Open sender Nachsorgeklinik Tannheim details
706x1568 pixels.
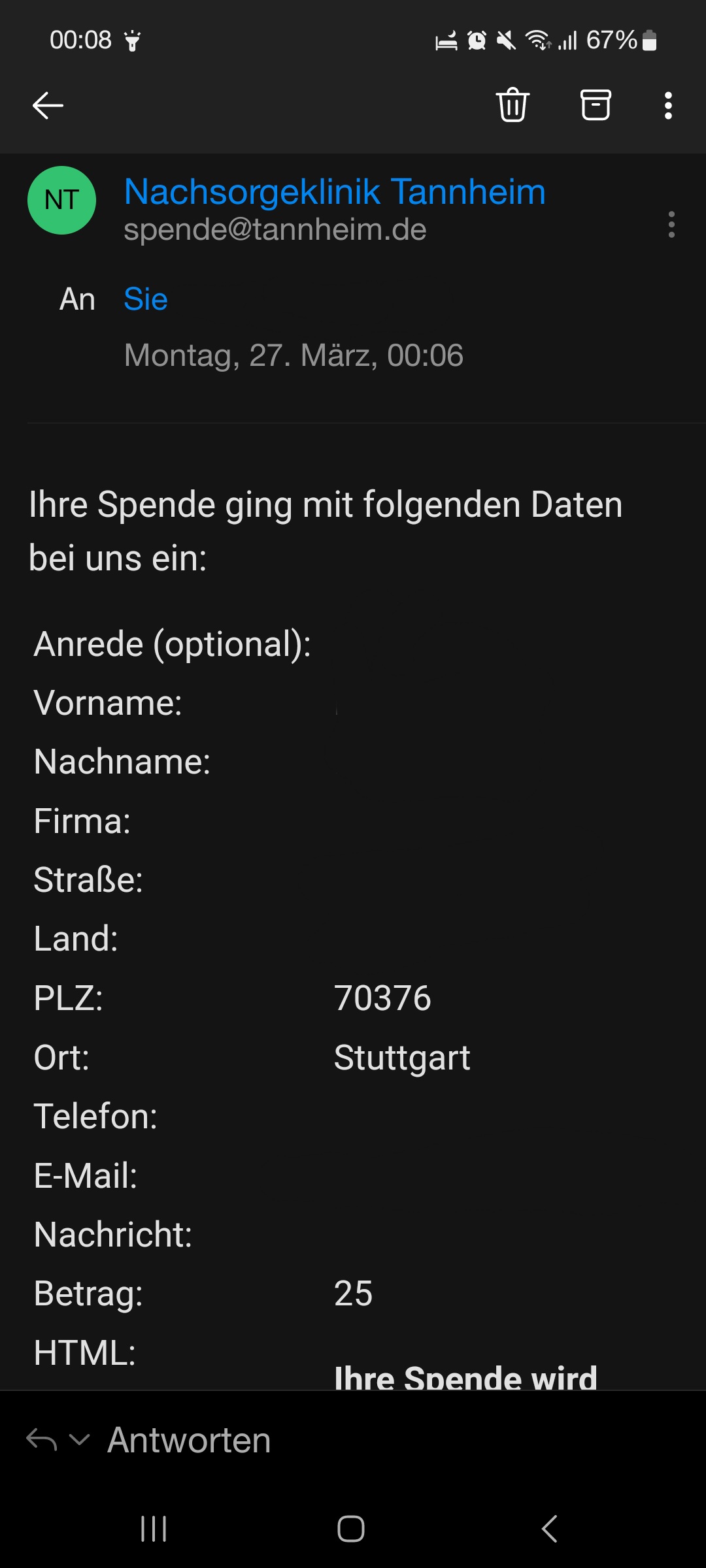(x=334, y=192)
